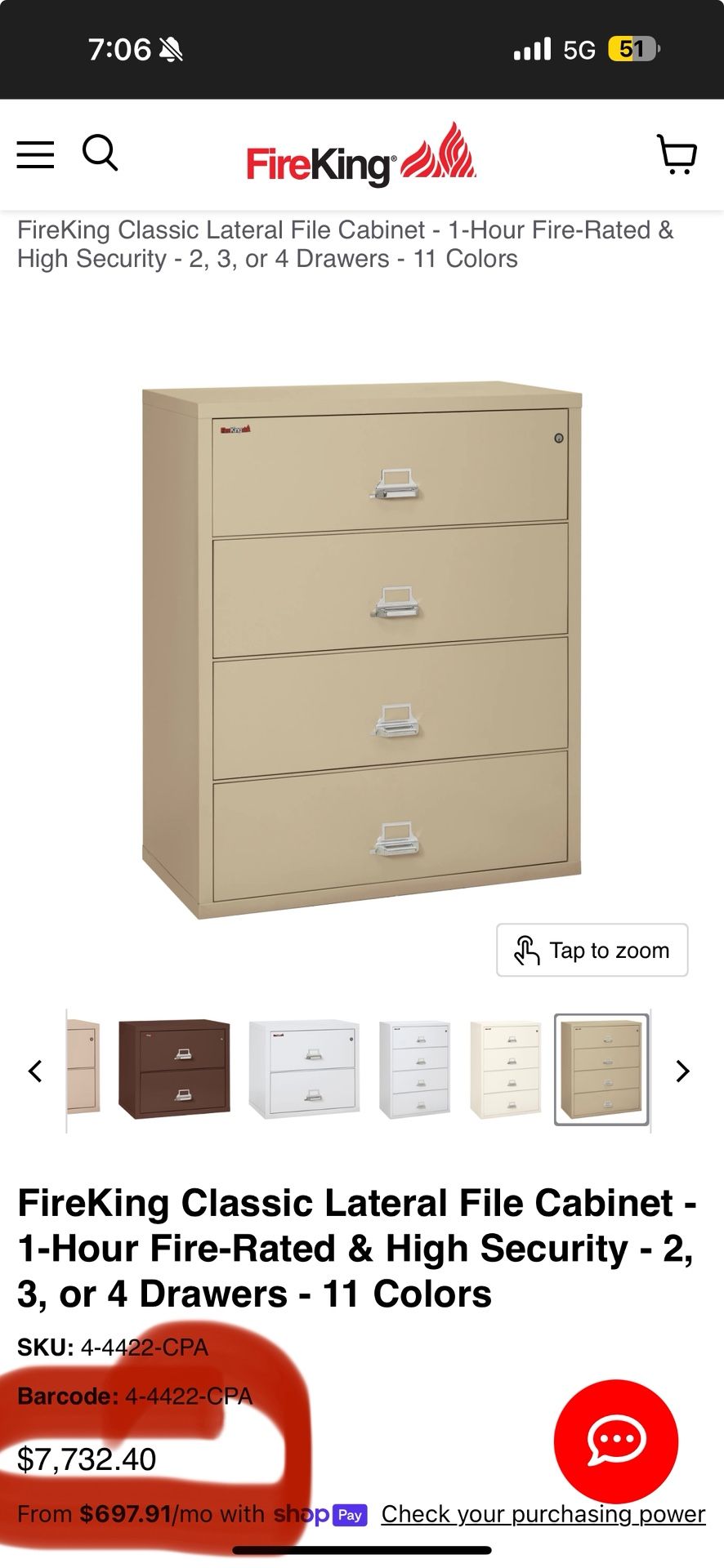Open the search icon
724x1568 pixels.
[100, 153]
